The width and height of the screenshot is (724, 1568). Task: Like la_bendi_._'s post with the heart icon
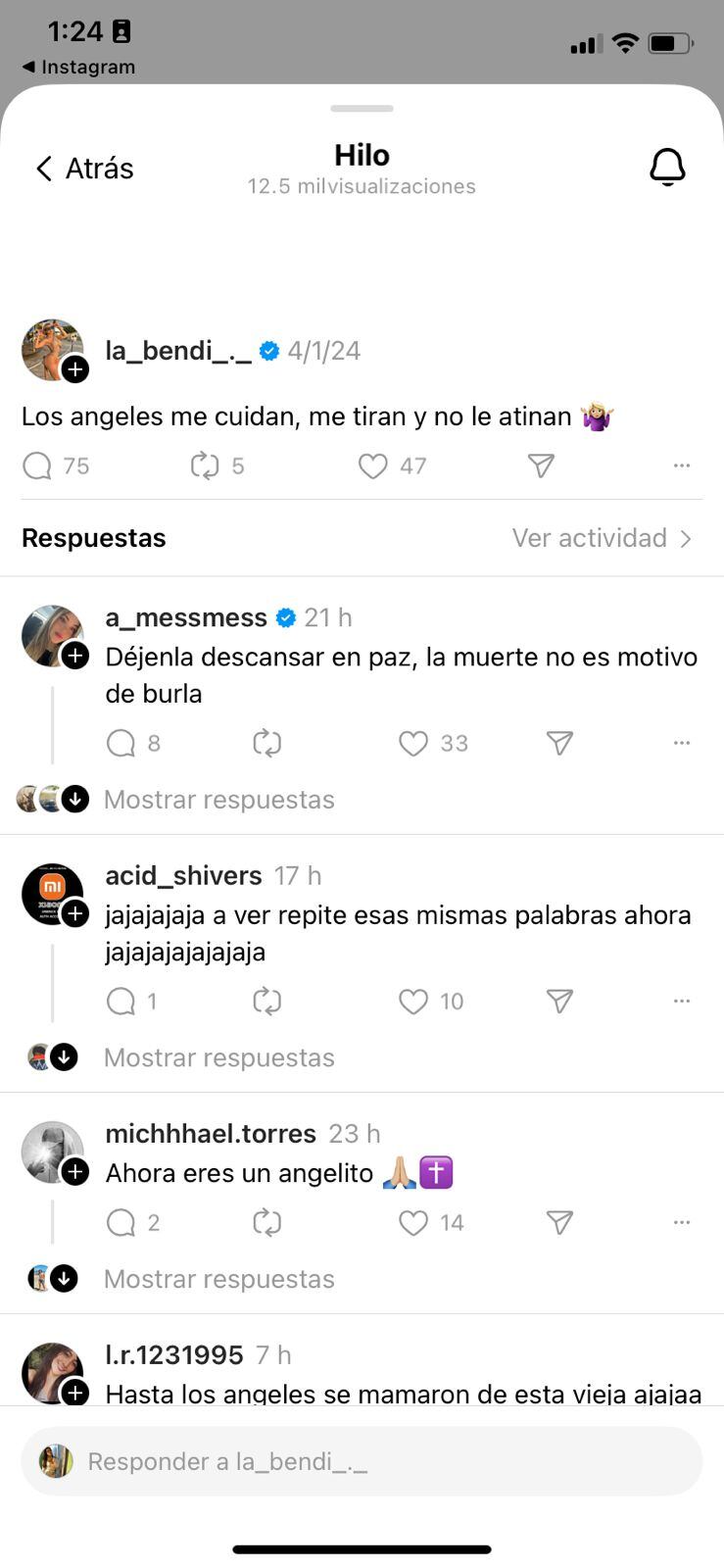pos(373,465)
